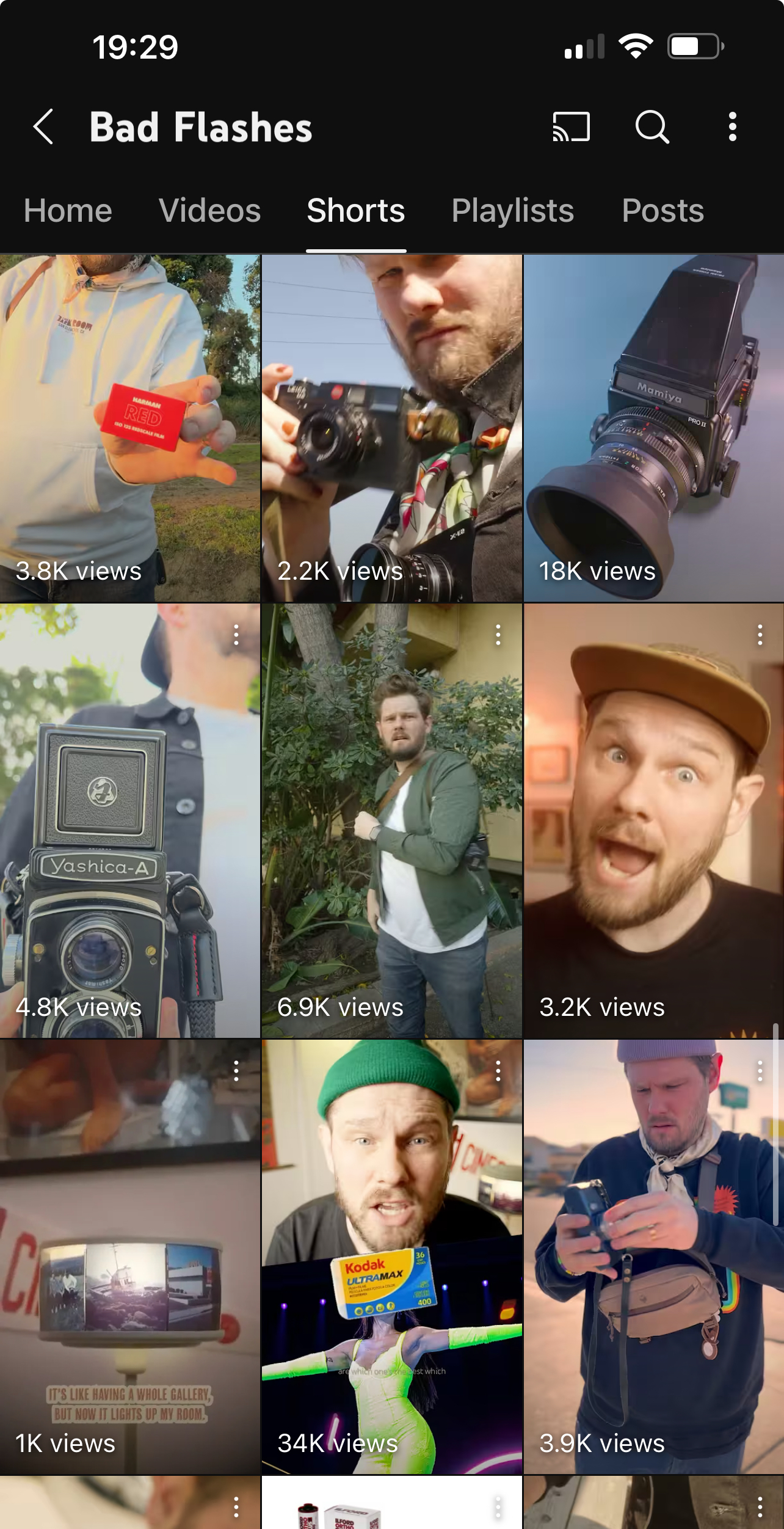The height and width of the screenshot is (1529, 784).
Task: Open the channel overflow menu
Action: pos(732,127)
